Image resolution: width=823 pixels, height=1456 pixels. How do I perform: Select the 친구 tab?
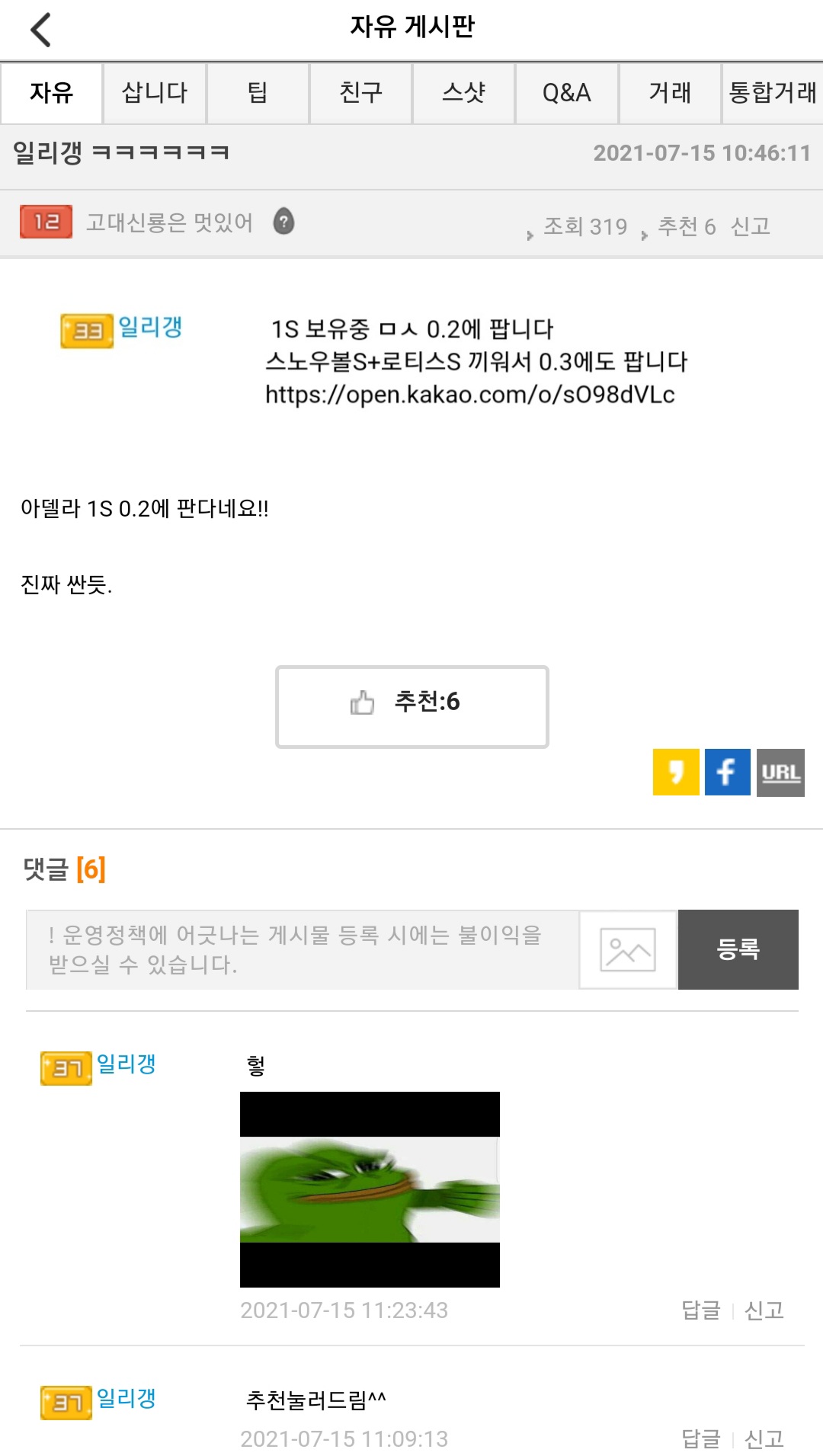[x=360, y=93]
